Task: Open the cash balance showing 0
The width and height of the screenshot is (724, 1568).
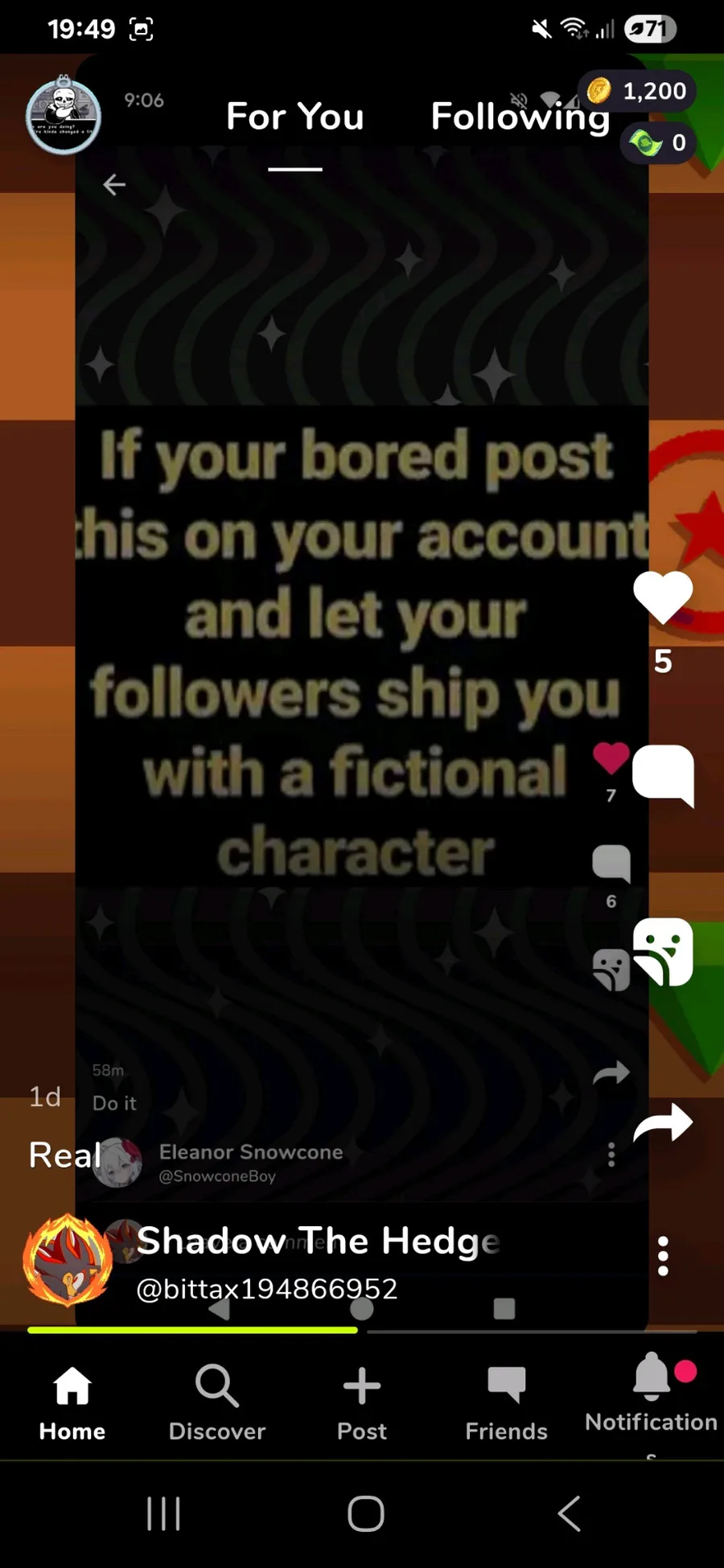Action: point(658,143)
